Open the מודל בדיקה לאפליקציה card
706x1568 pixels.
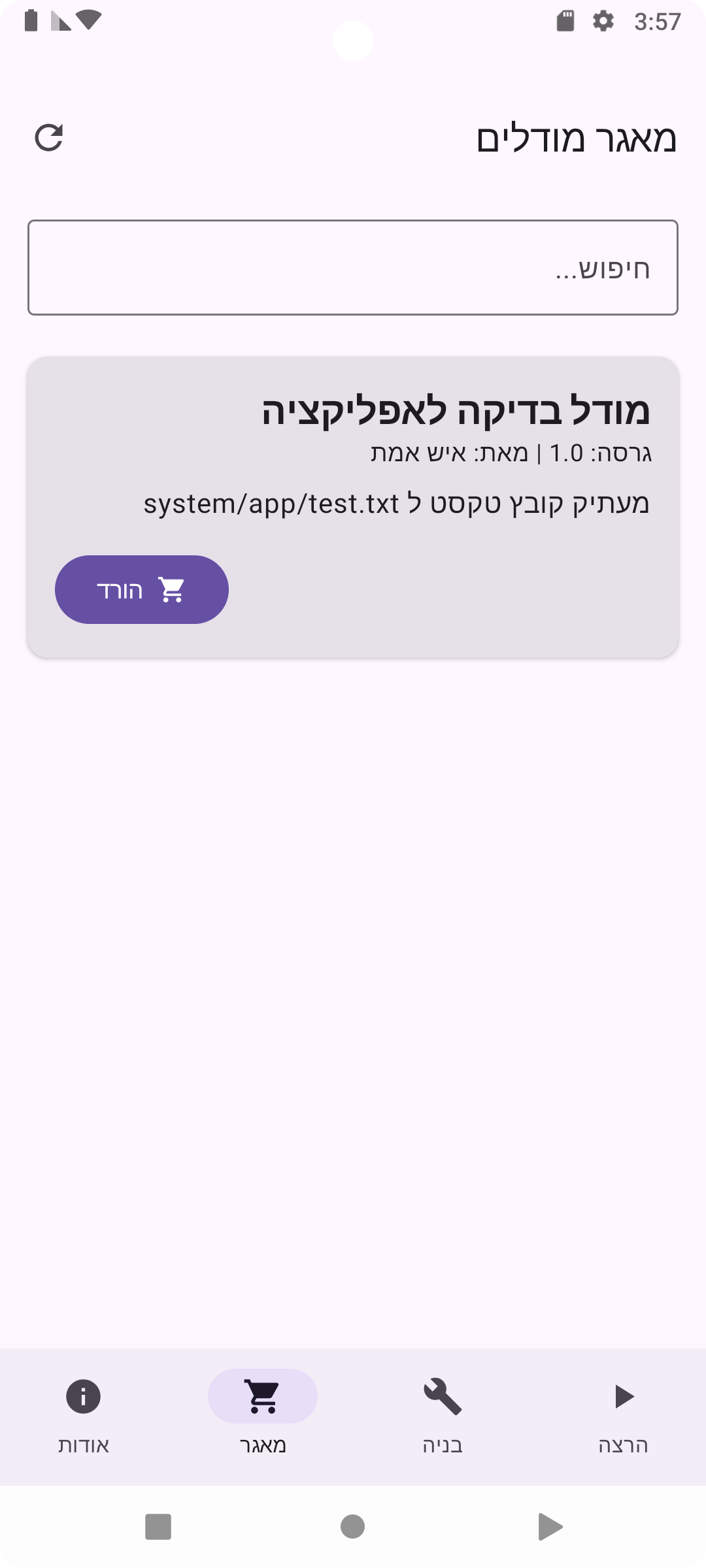(x=353, y=507)
